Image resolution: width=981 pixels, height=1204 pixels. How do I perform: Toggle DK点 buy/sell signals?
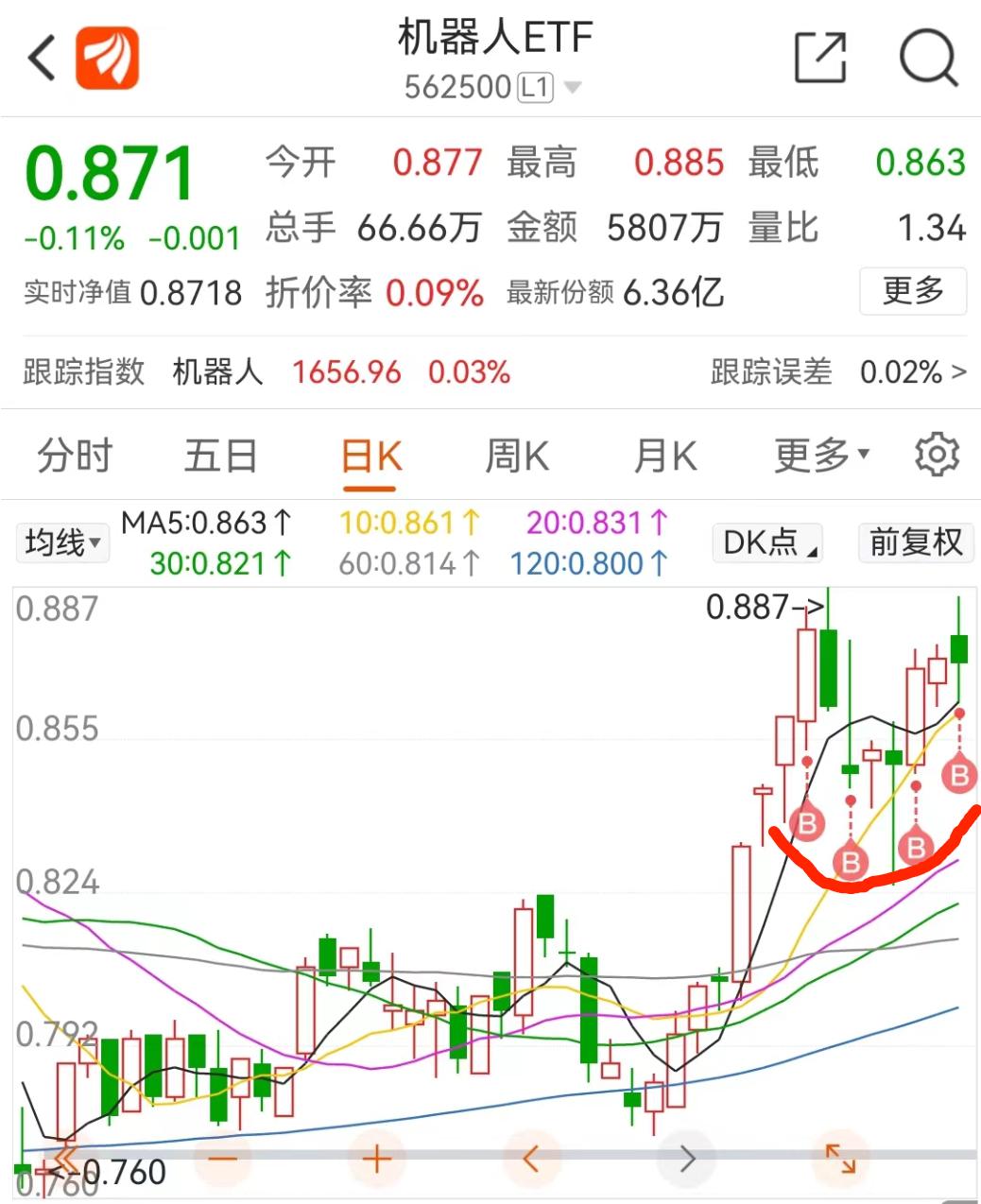pos(766,542)
